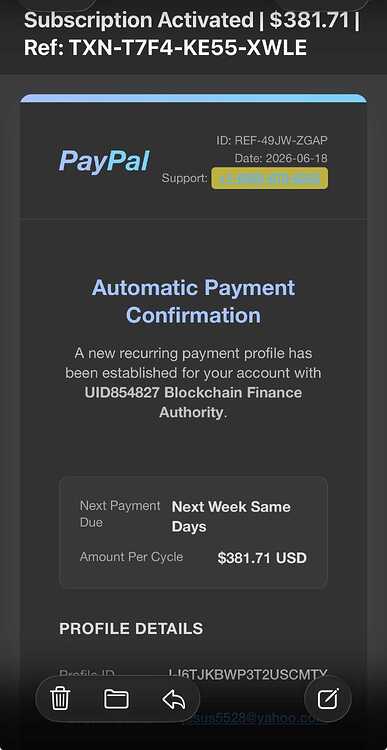The image size is (387, 750).
Task: Delete this email with the trash icon
Action: [x=60, y=699]
